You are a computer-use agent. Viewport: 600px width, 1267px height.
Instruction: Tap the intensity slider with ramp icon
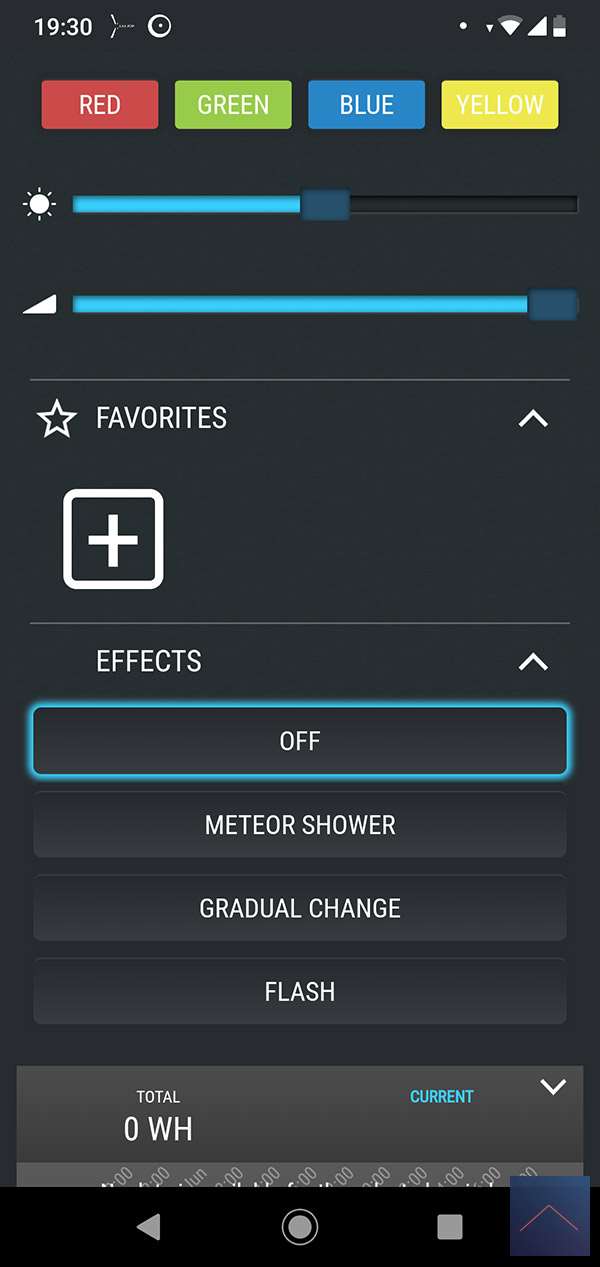325,304
